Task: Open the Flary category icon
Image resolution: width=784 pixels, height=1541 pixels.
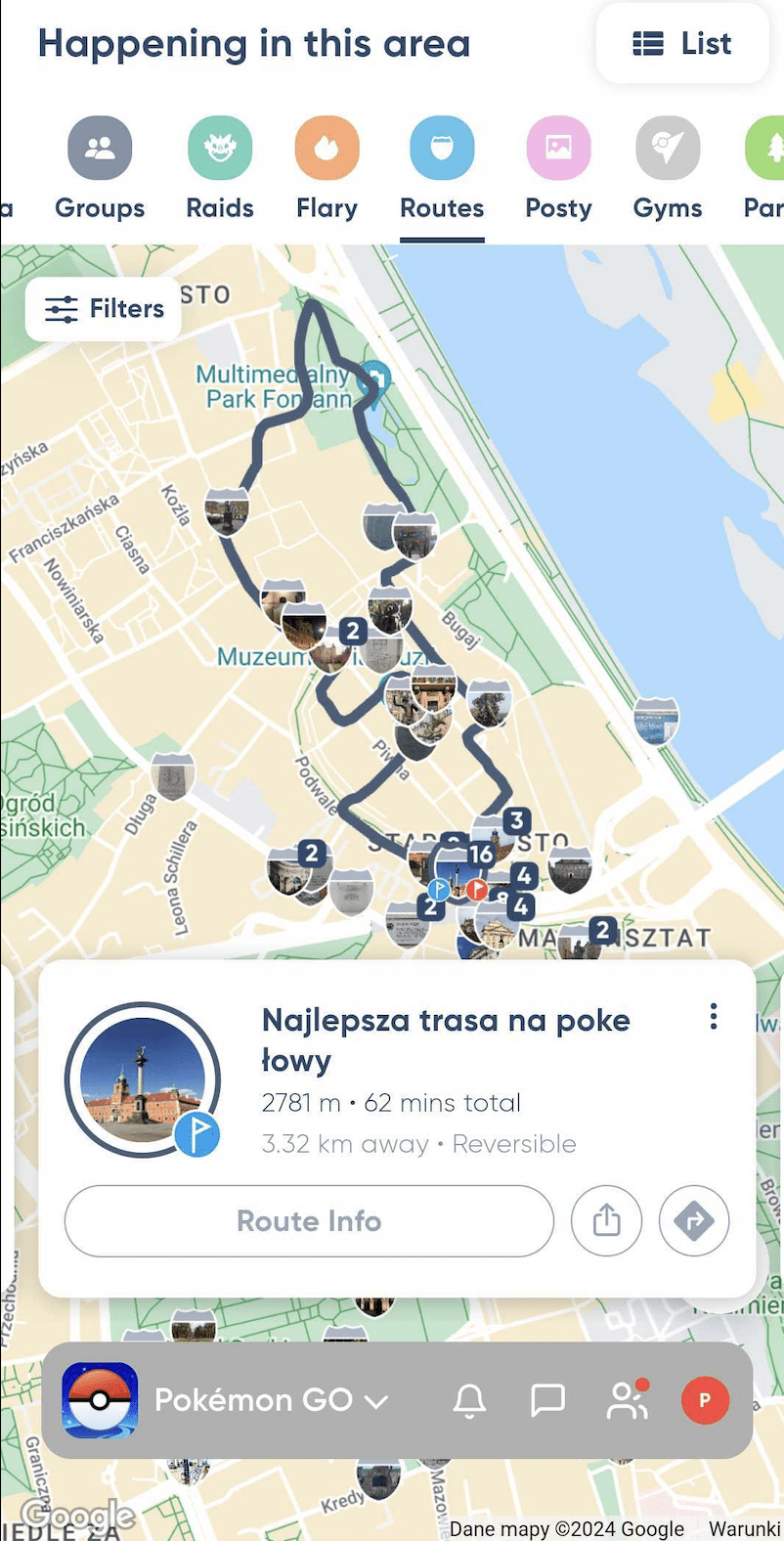Action: [327, 148]
